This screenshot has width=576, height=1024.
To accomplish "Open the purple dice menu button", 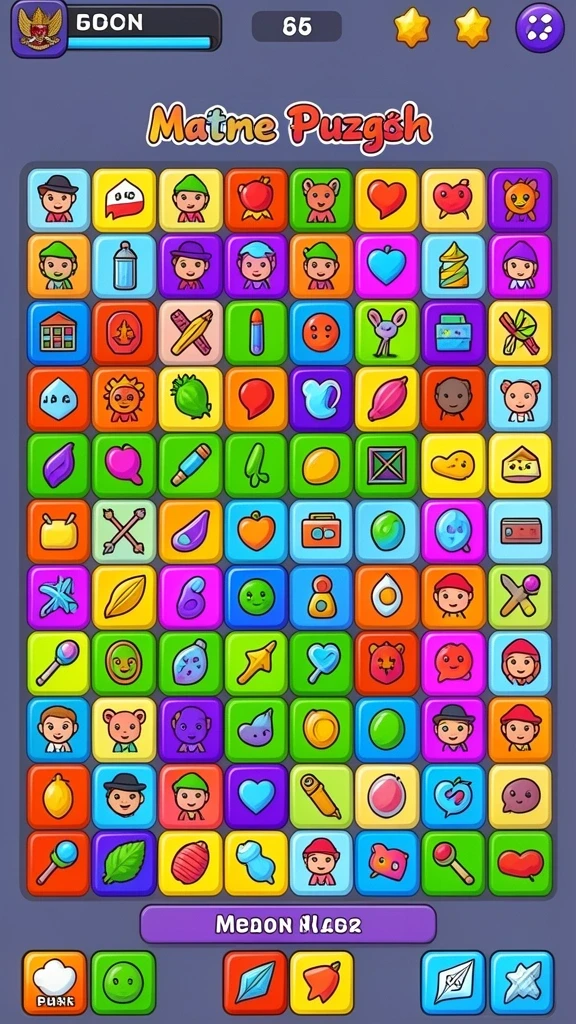I will [539, 28].
